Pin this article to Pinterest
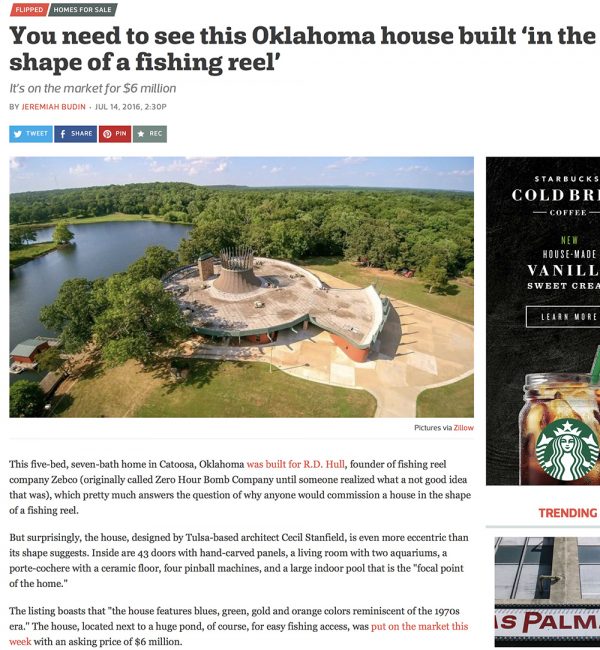 point(115,134)
